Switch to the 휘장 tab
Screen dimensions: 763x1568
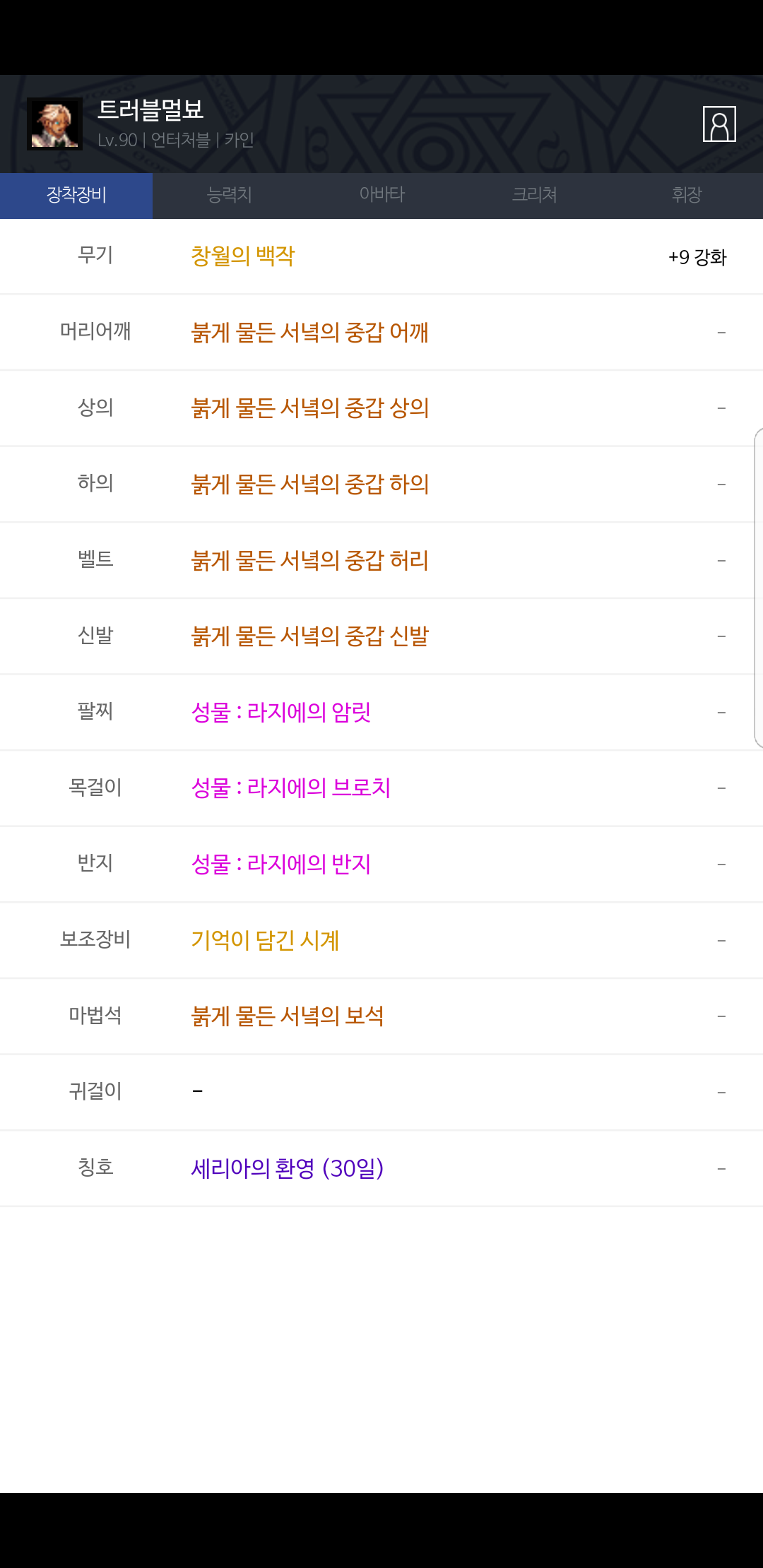pos(687,195)
